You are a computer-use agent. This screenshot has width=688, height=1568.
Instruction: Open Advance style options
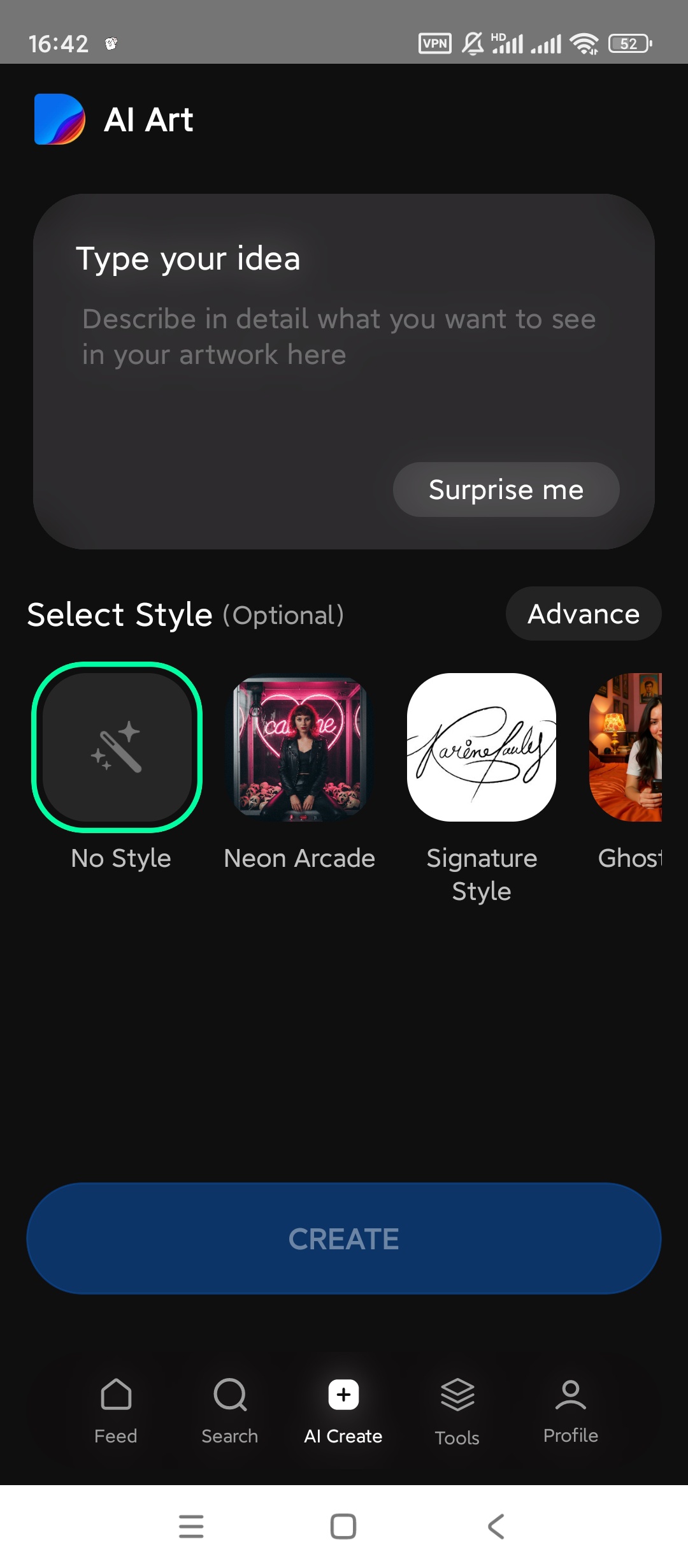(x=583, y=614)
